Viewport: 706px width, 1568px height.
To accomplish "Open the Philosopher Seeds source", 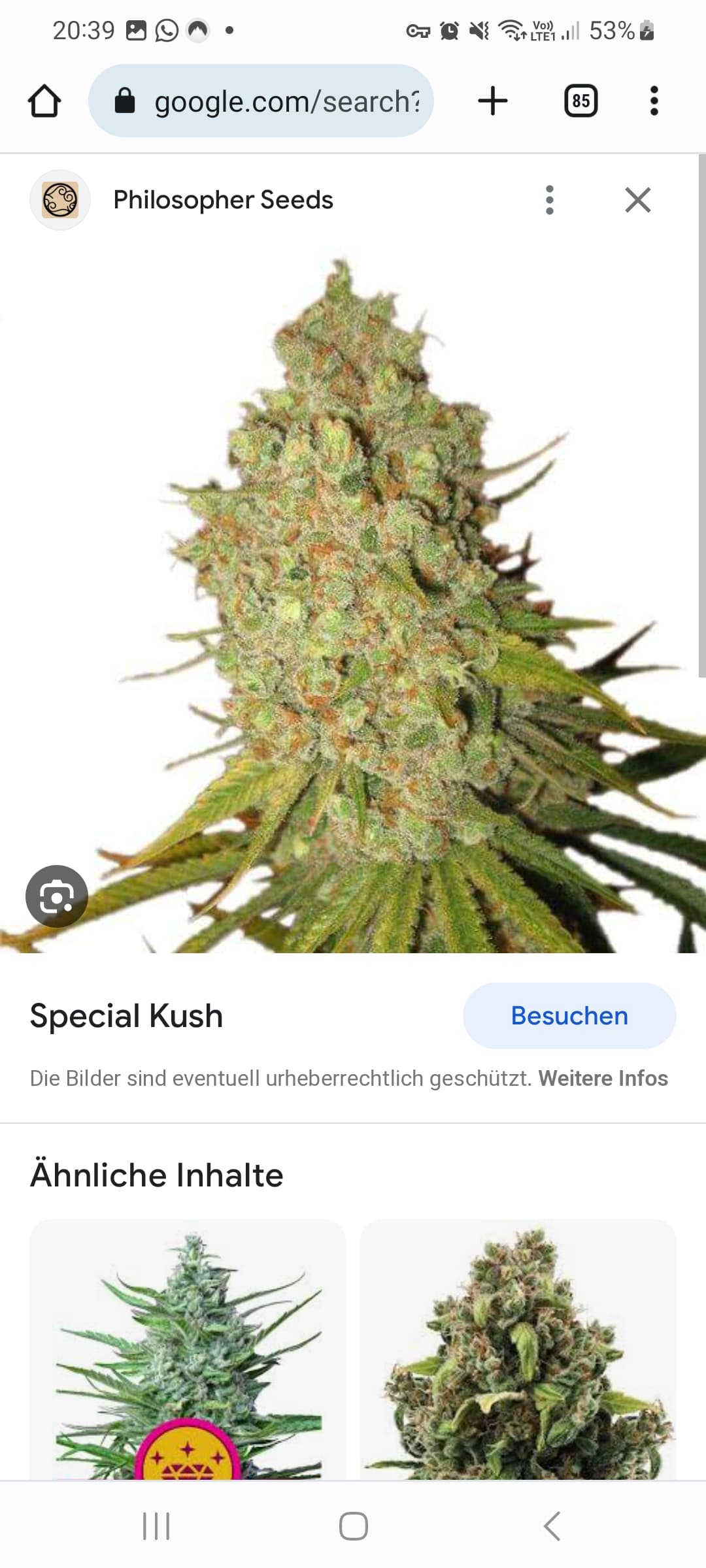I will (x=223, y=200).
